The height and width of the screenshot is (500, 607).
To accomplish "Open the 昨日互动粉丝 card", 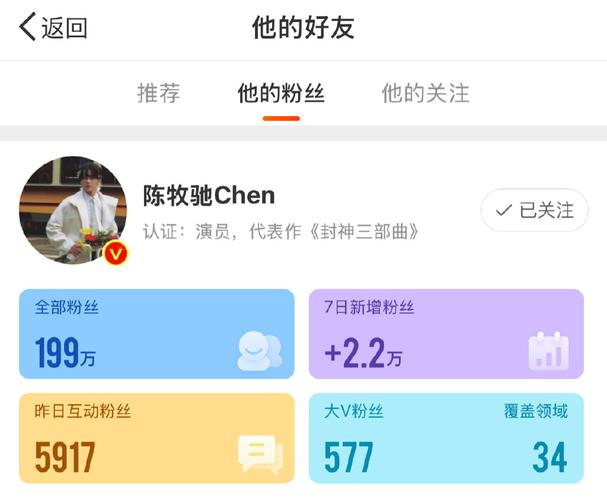I will (156, 438).
